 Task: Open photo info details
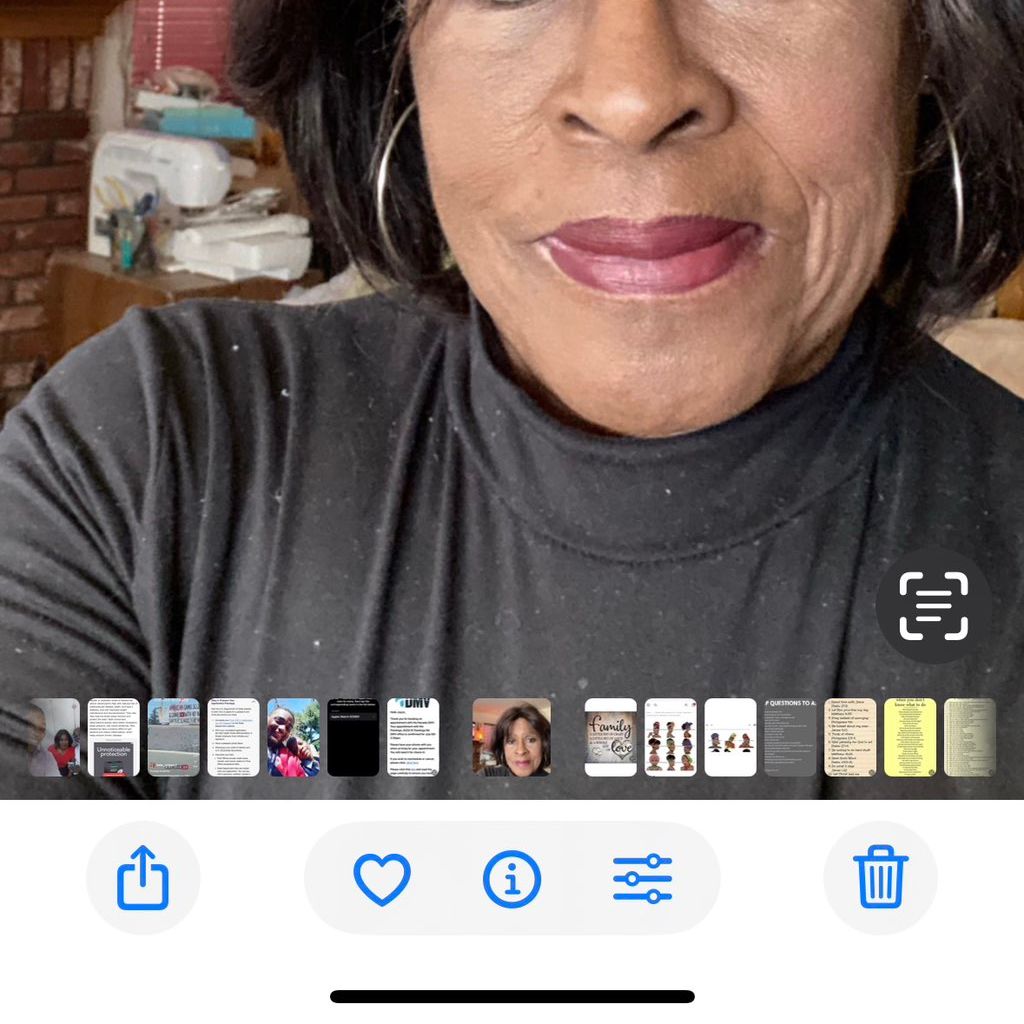(512, 879)
